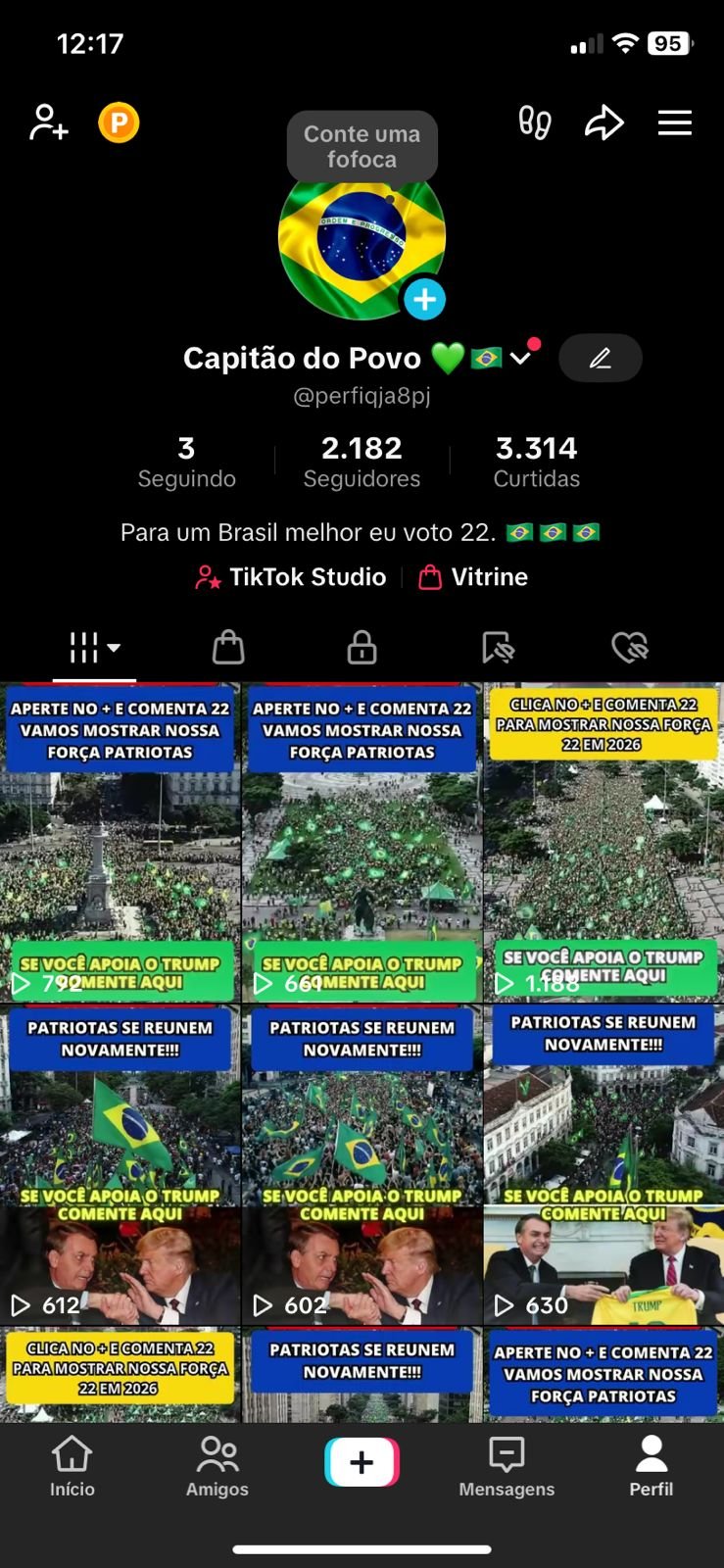Open the Vitrine showcase
724x1568 pixels.
[x=473, y=577]
